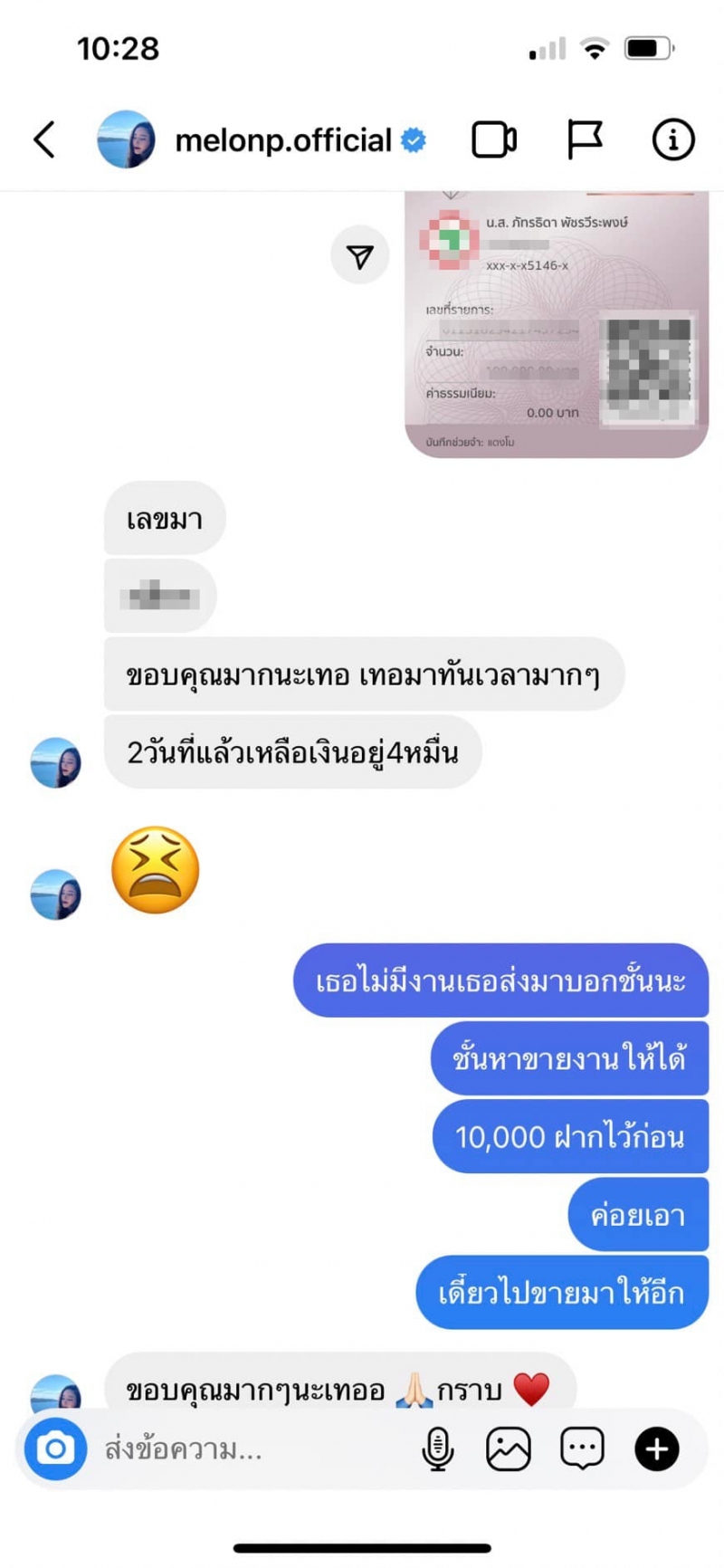Open more options plus button
The image size is (724, 1568).
(x=656, y=1449)
